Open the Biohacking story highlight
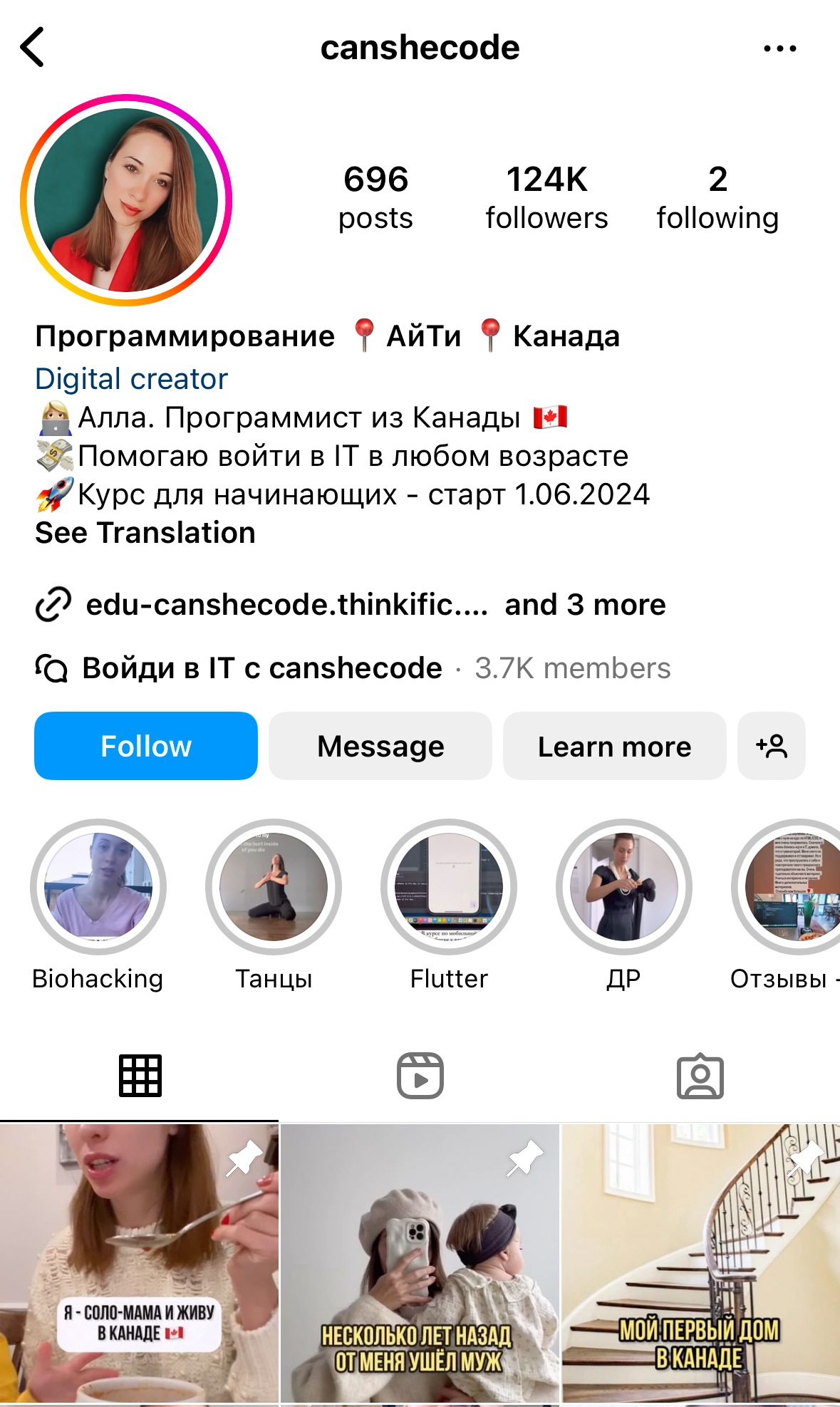The height and width of the screenshot is (1407, 840). (98, 887)
